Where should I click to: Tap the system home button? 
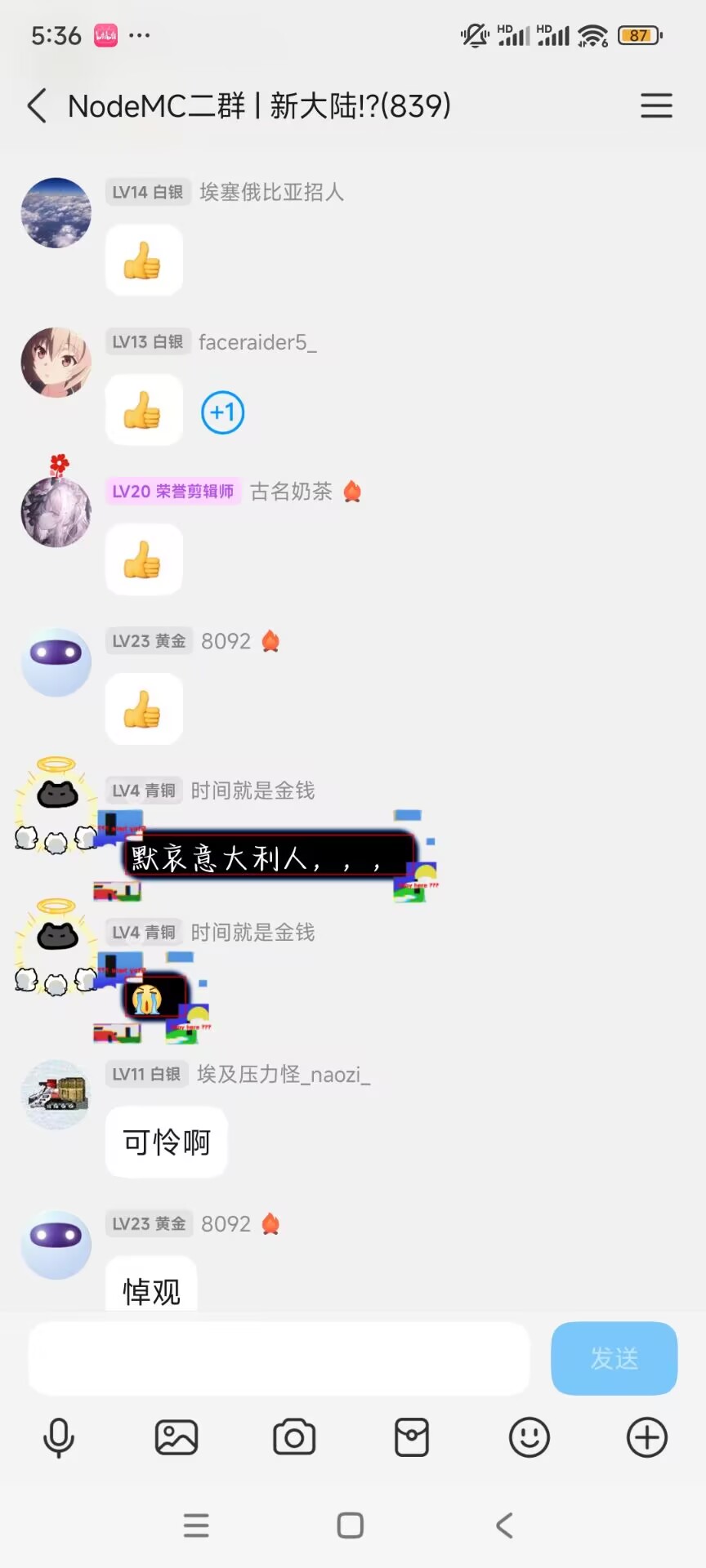pos(351,1525)
